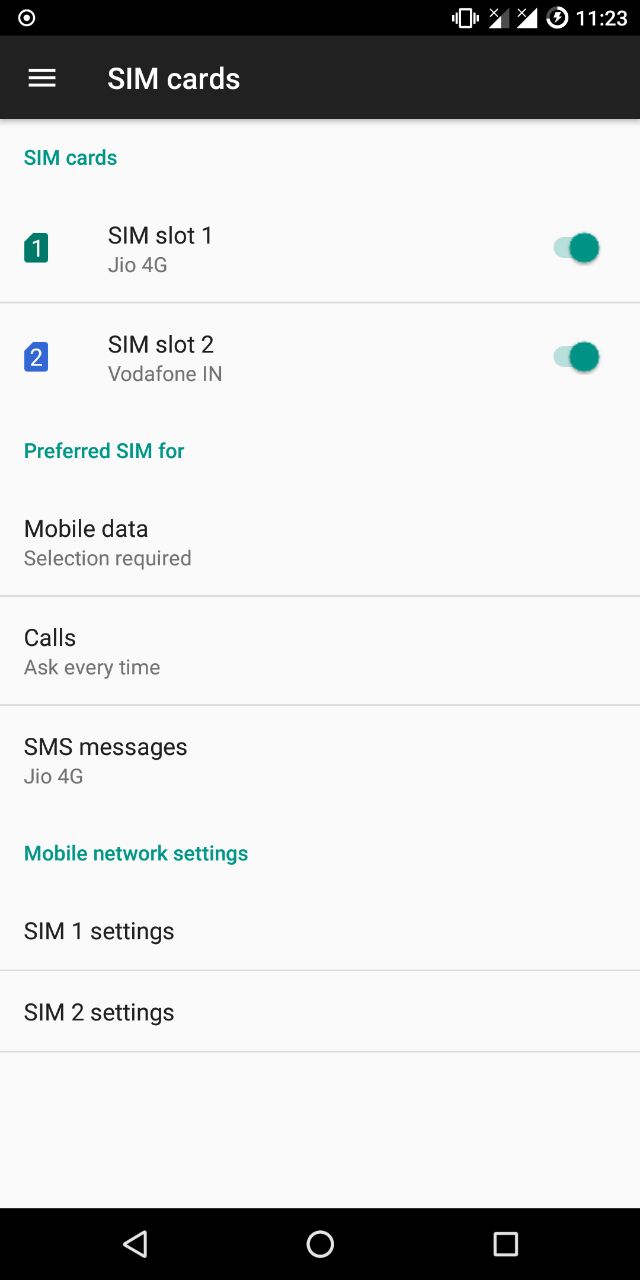640x1280 pixels.
Task: Open SIM slot 2 Vodafone IN details
Action: tap(165, 357)
